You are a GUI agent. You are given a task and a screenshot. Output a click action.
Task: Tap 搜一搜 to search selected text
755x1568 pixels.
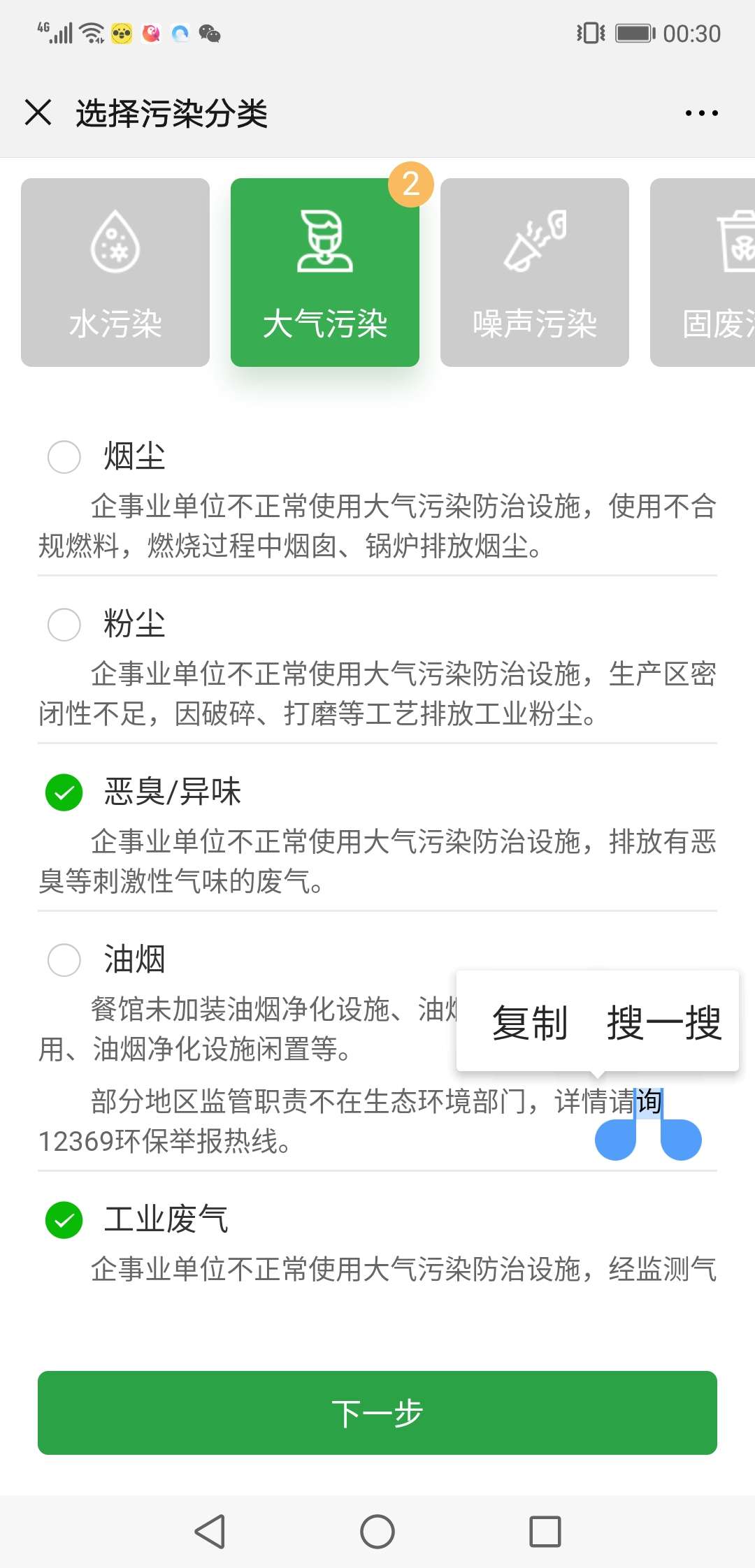[663, 1023]
